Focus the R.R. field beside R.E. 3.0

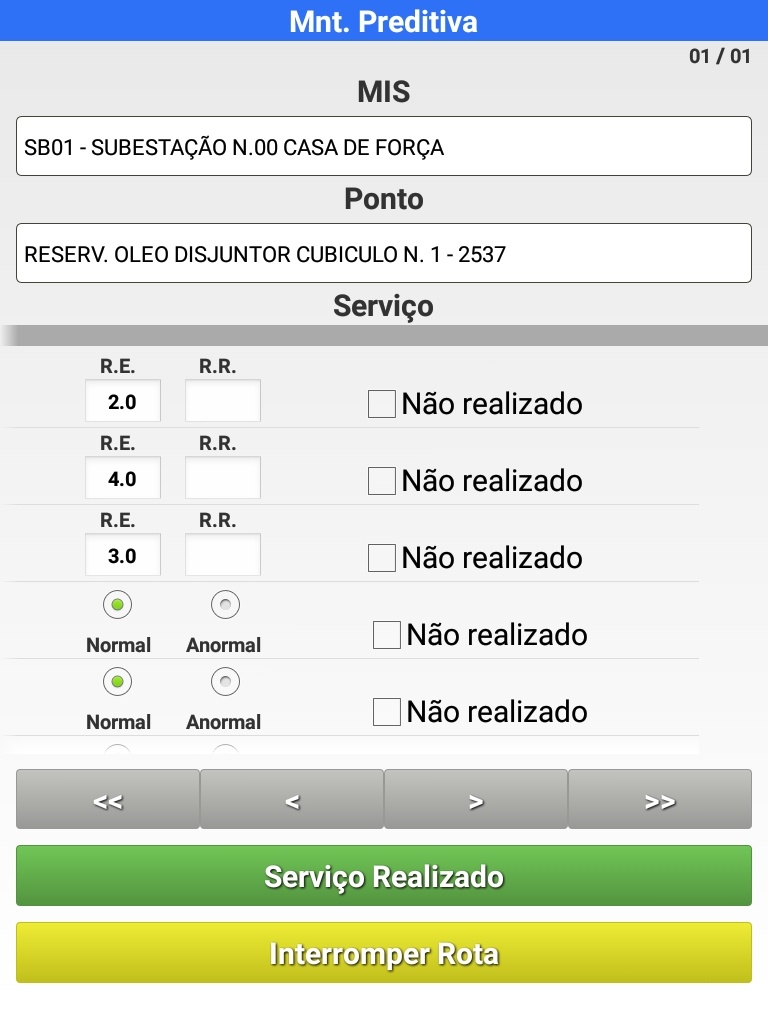223,556
